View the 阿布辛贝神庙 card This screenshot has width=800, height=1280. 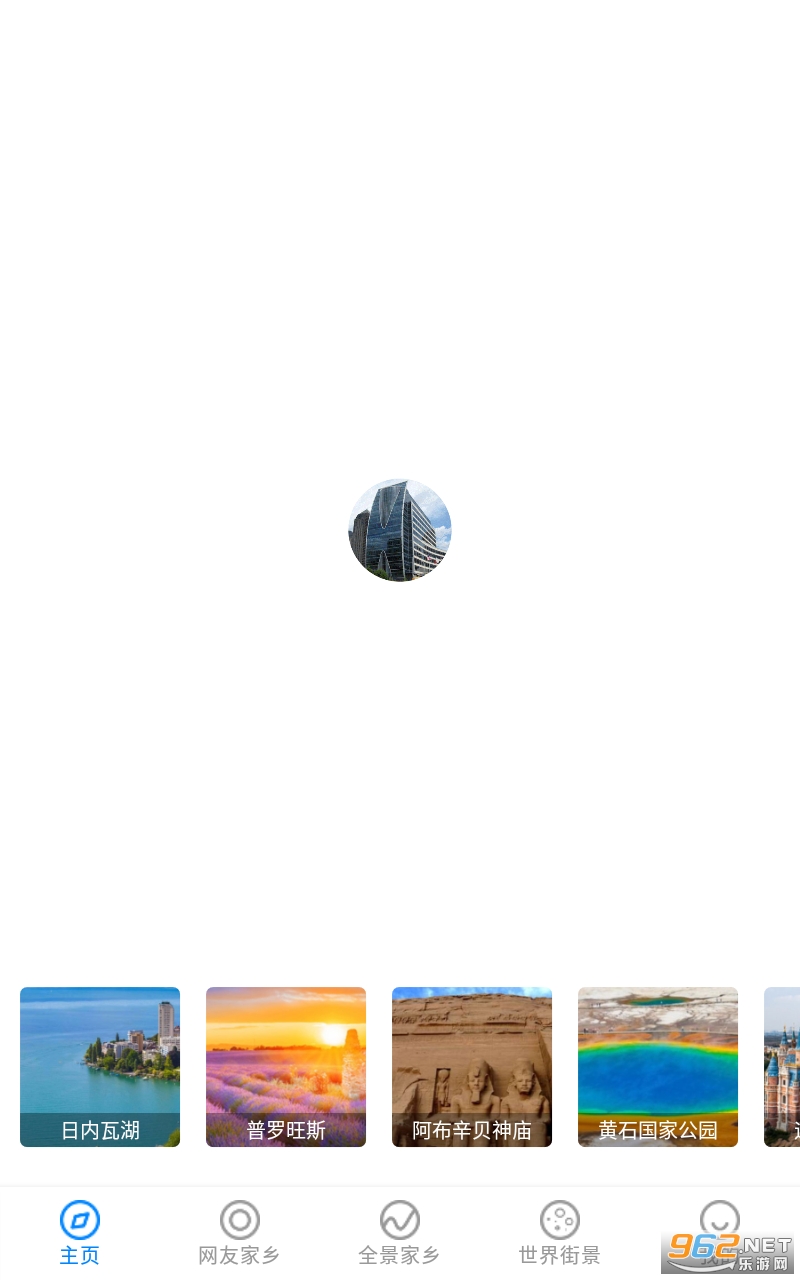point(472,1066)
